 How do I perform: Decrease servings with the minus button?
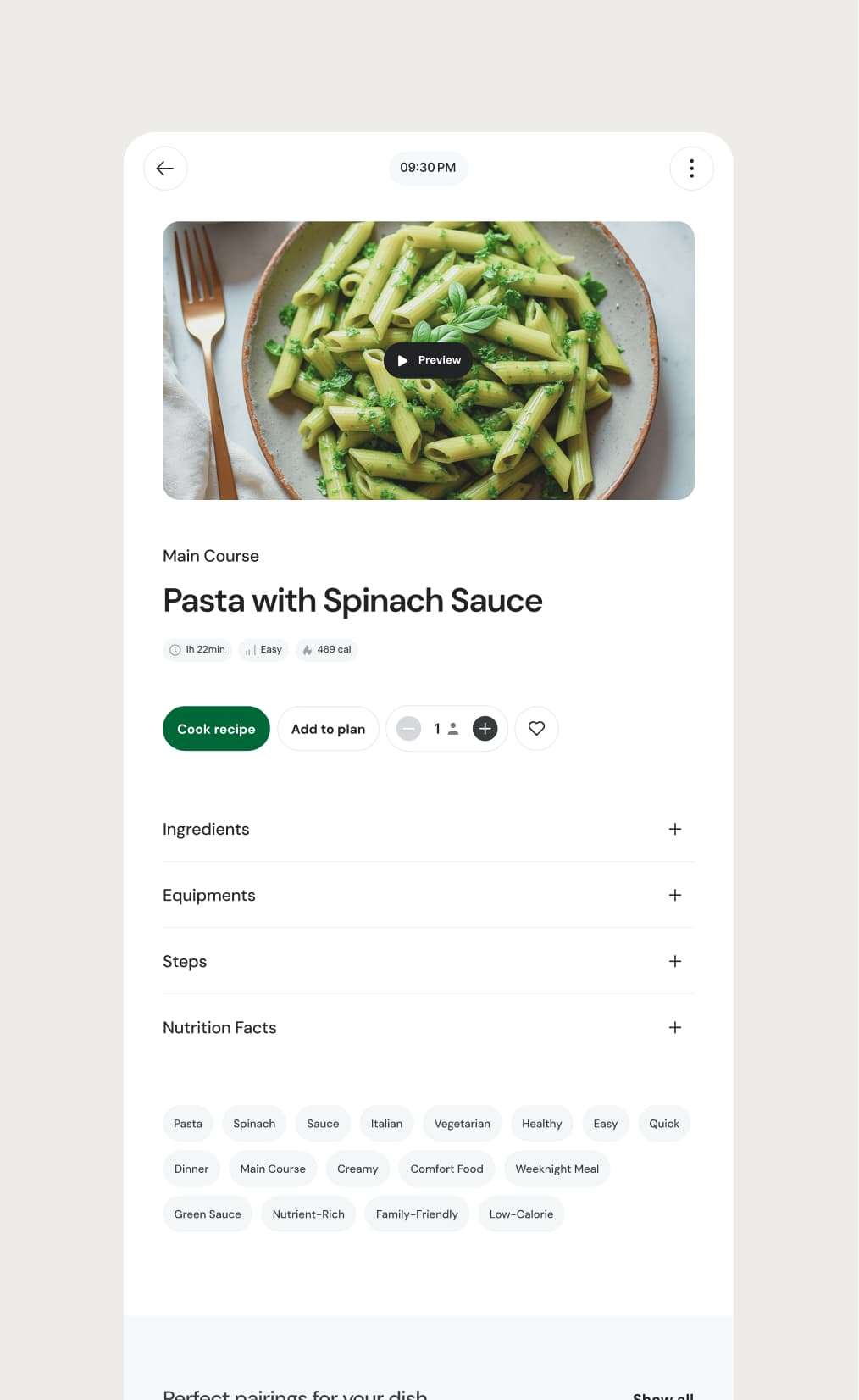pyautogui.click(x=408, y=729)
